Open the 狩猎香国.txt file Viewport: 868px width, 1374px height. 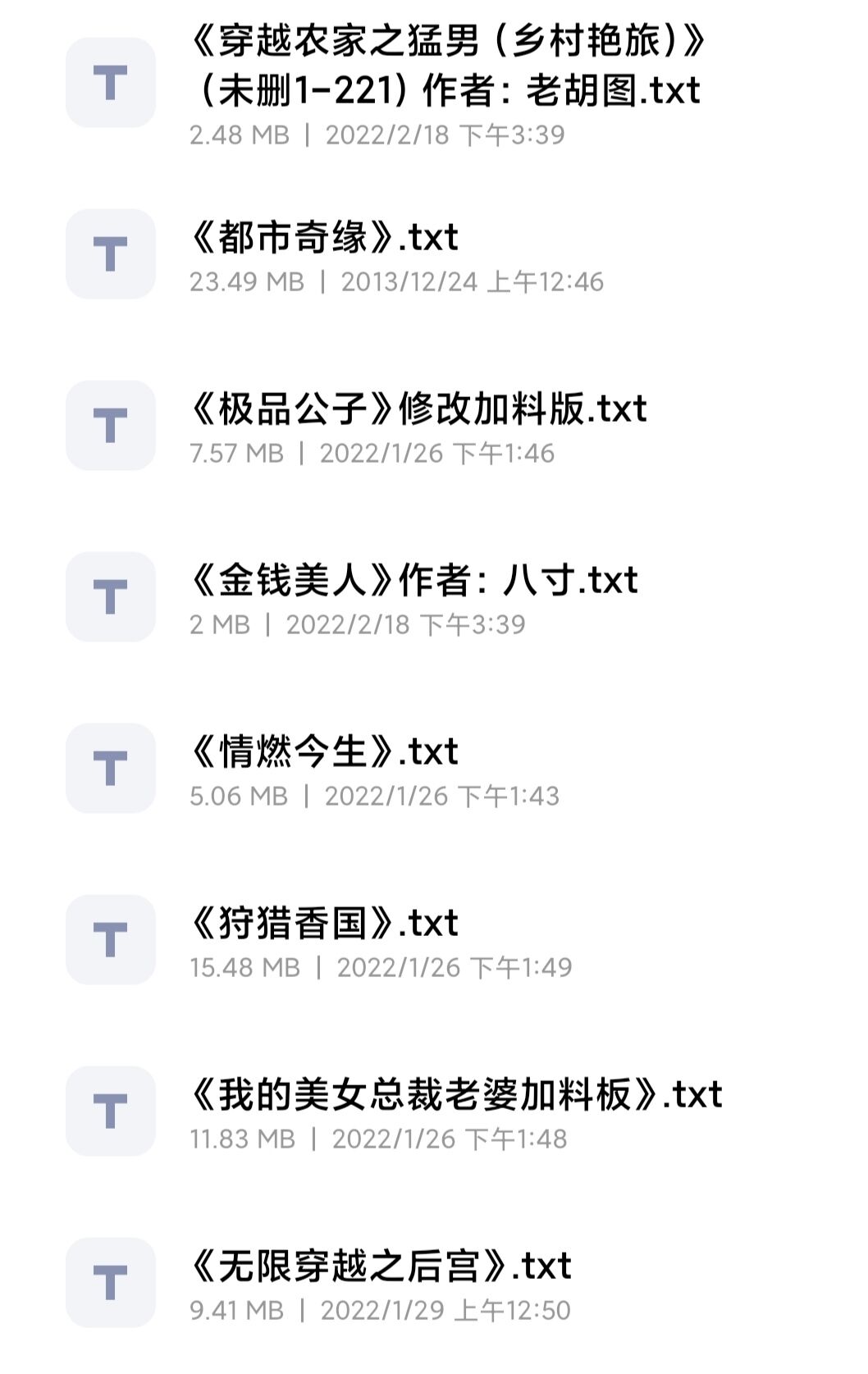click(x=324, y=924)
